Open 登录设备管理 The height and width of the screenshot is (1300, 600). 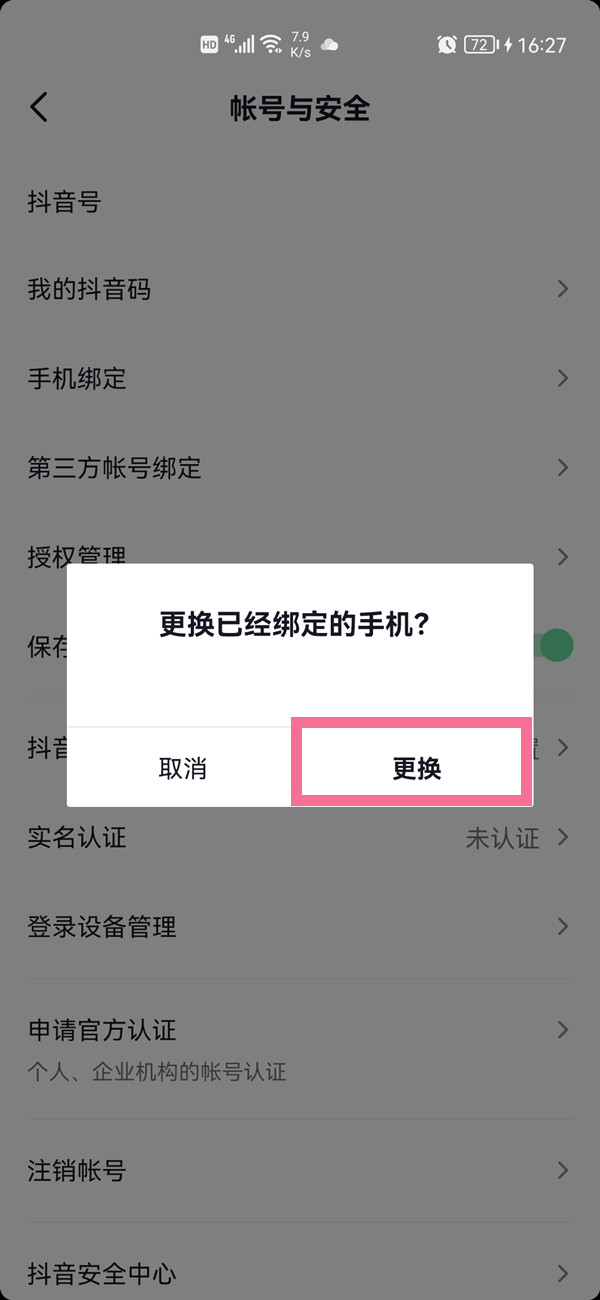[x=298, y=926]
